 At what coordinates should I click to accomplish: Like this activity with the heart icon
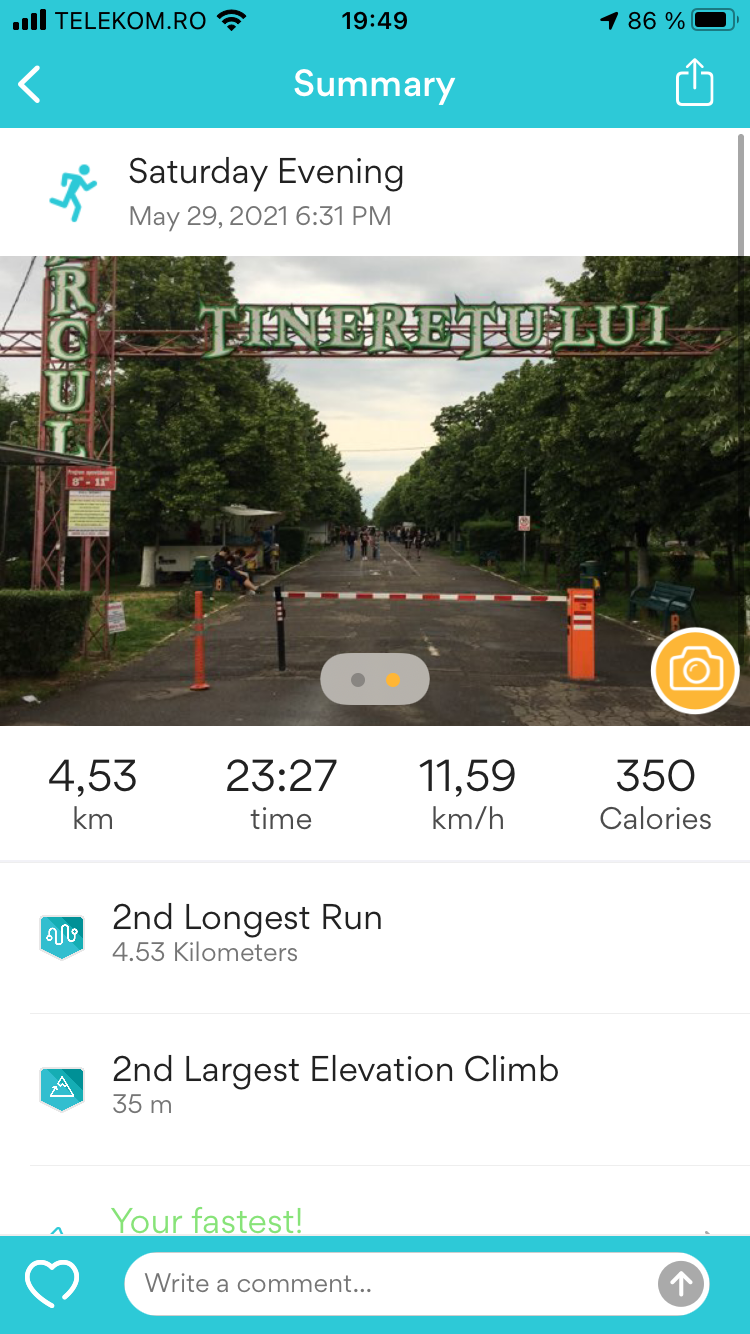tap(52, 1283)
